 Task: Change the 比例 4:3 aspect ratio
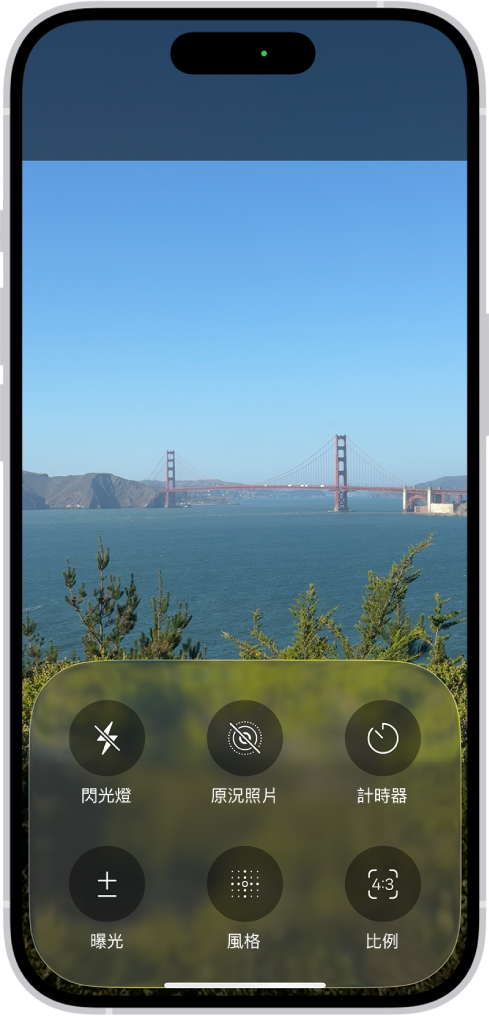coord(383,884)
